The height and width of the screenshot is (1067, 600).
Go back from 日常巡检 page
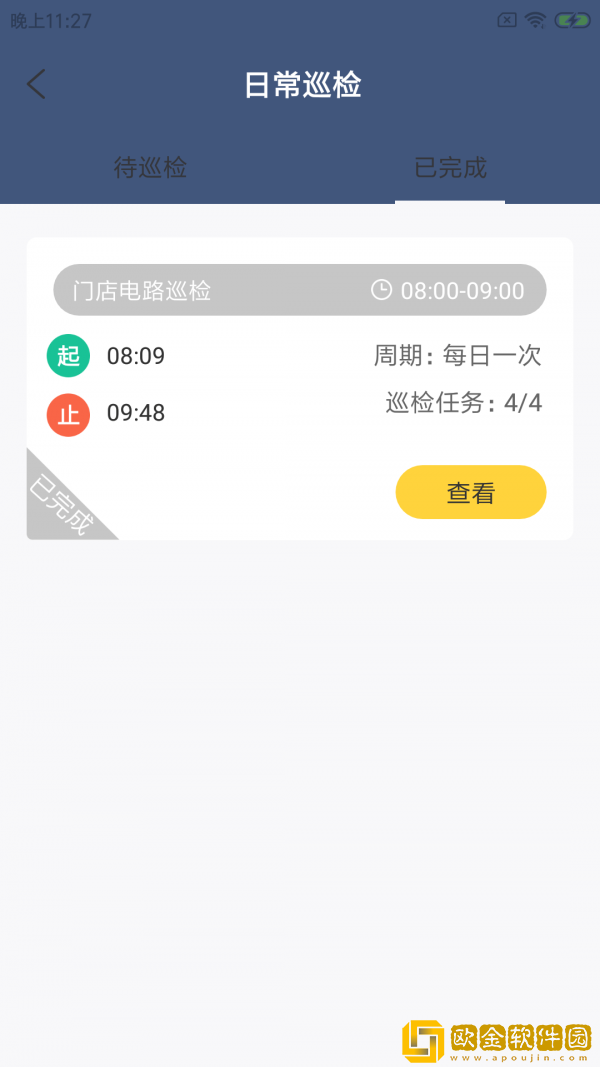point(36,85)
